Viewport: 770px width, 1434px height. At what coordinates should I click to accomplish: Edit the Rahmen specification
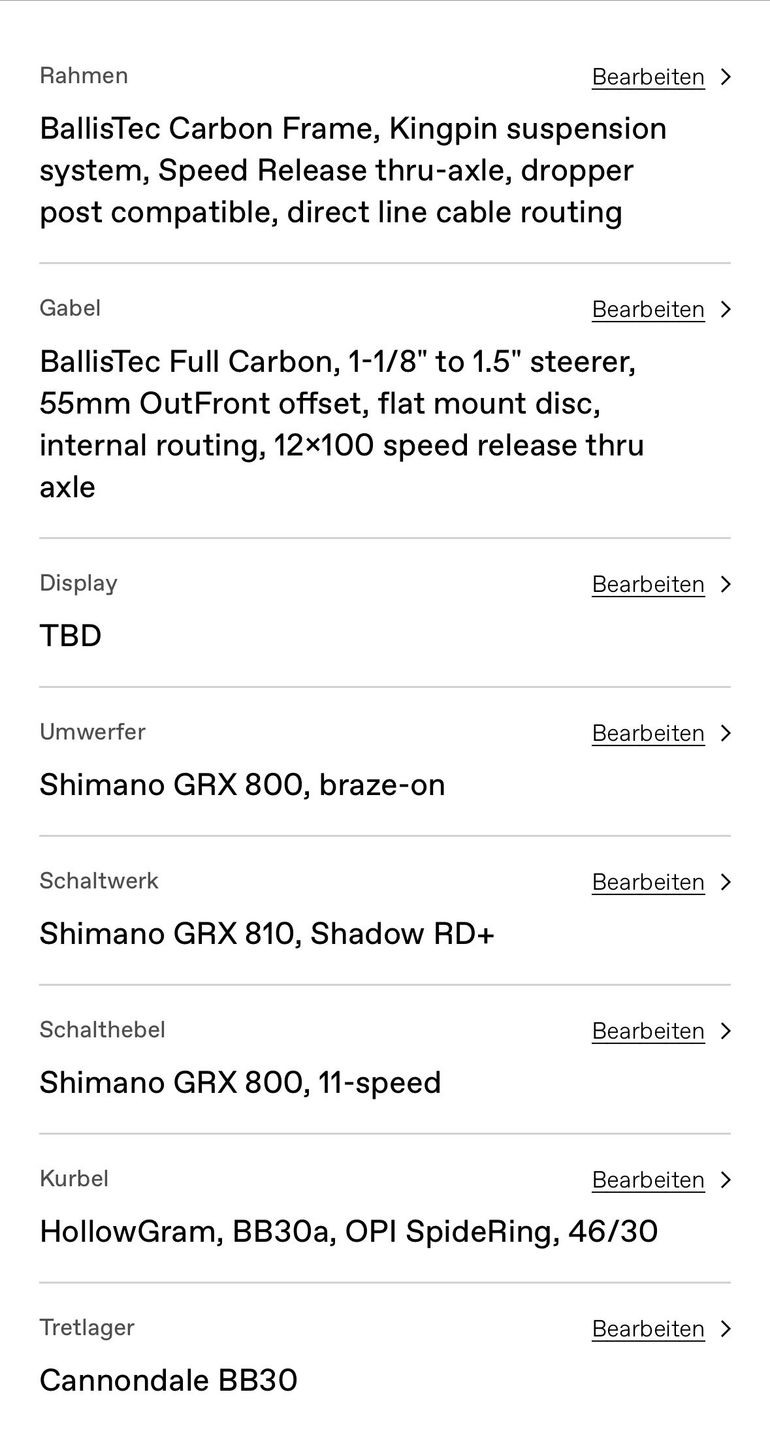coord(648,77)
